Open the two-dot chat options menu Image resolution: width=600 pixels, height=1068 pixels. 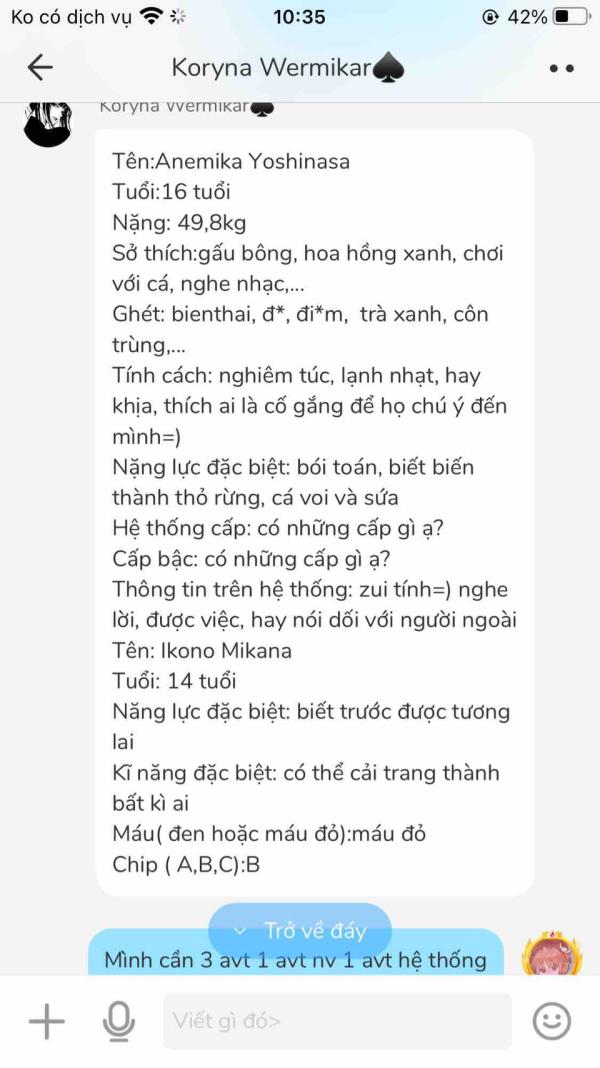[x=561, y=68]
